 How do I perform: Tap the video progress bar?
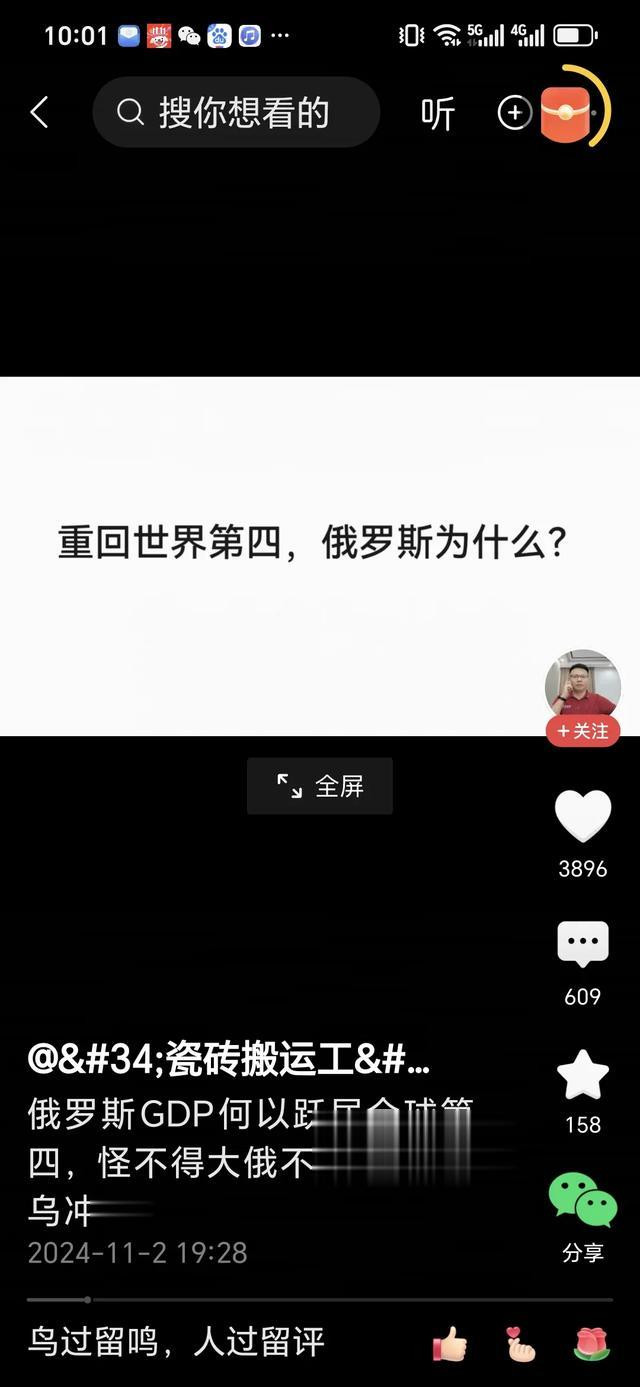320,1300
